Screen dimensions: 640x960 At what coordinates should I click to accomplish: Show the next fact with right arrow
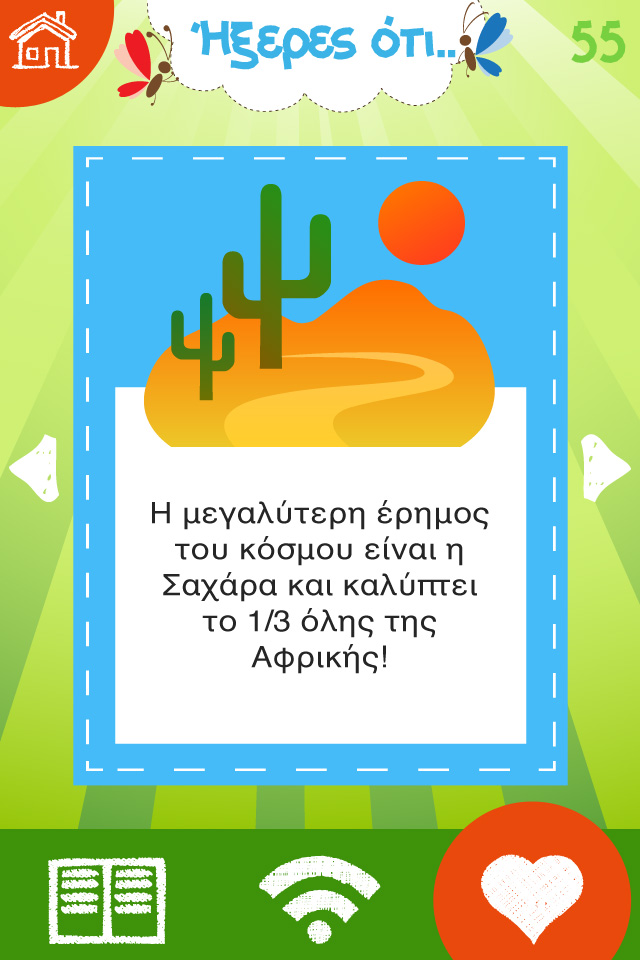pos(604,468)
